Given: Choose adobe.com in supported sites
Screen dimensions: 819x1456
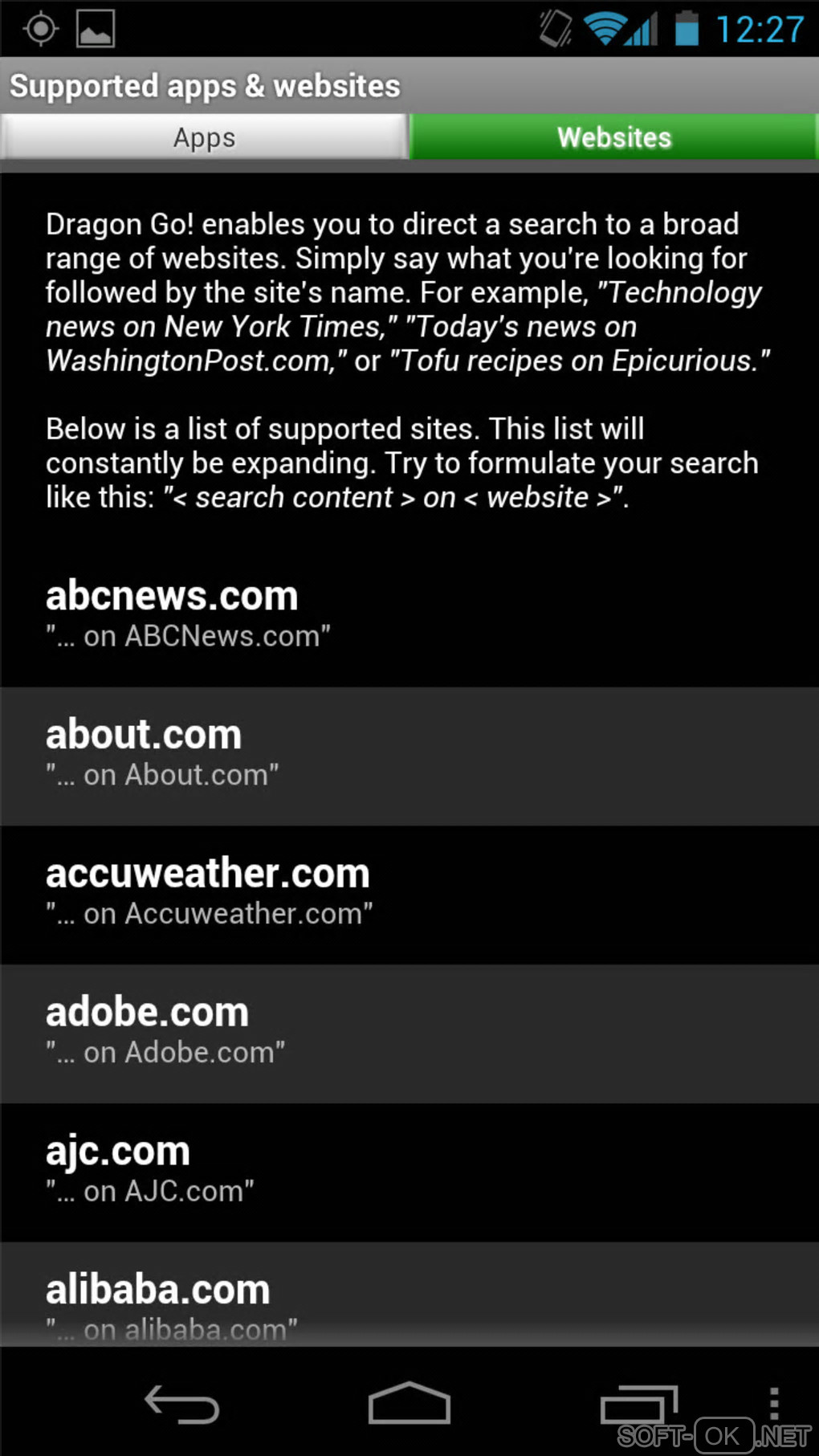Looking at the screenshot, I should 409,1032.
